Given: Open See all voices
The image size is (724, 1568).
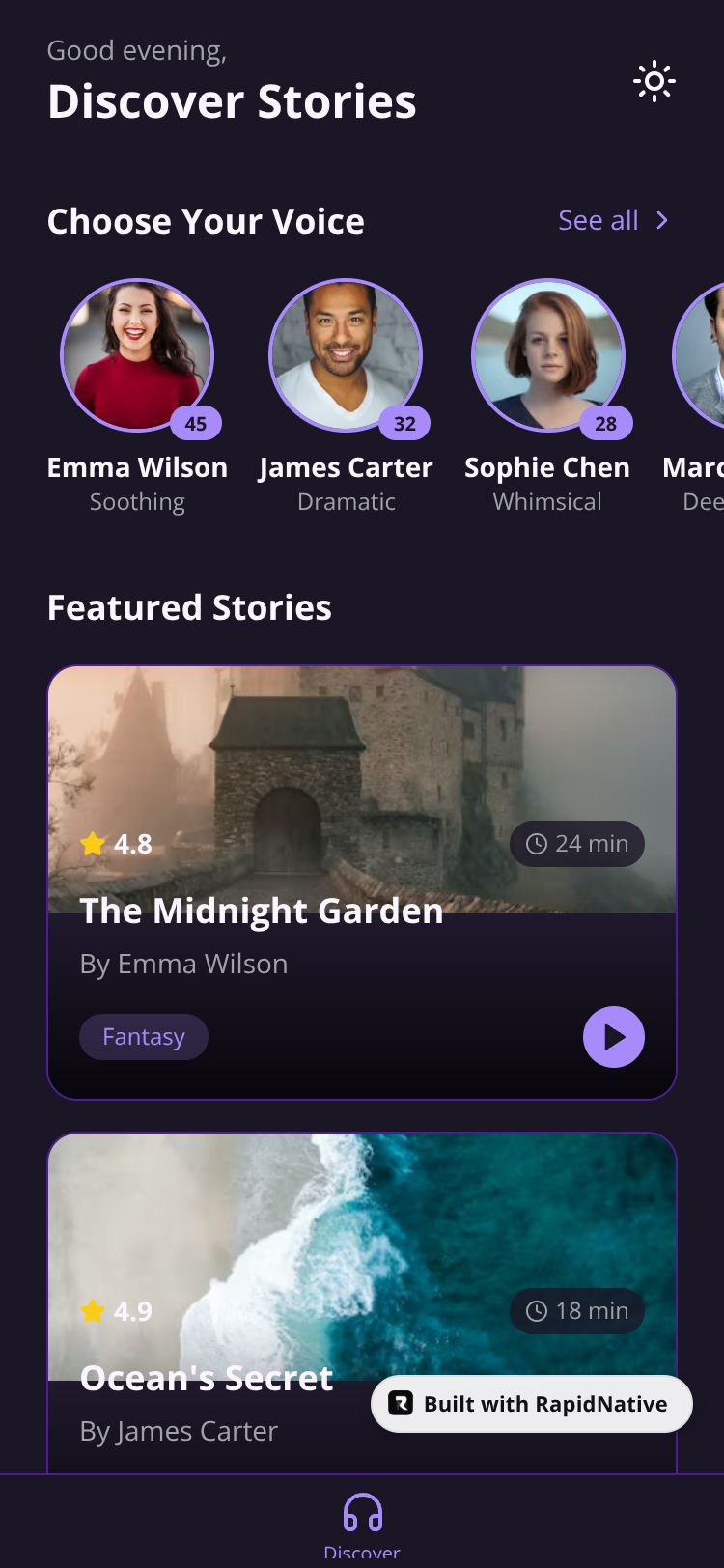Looking at the screenshot, I should pos(613,220).
